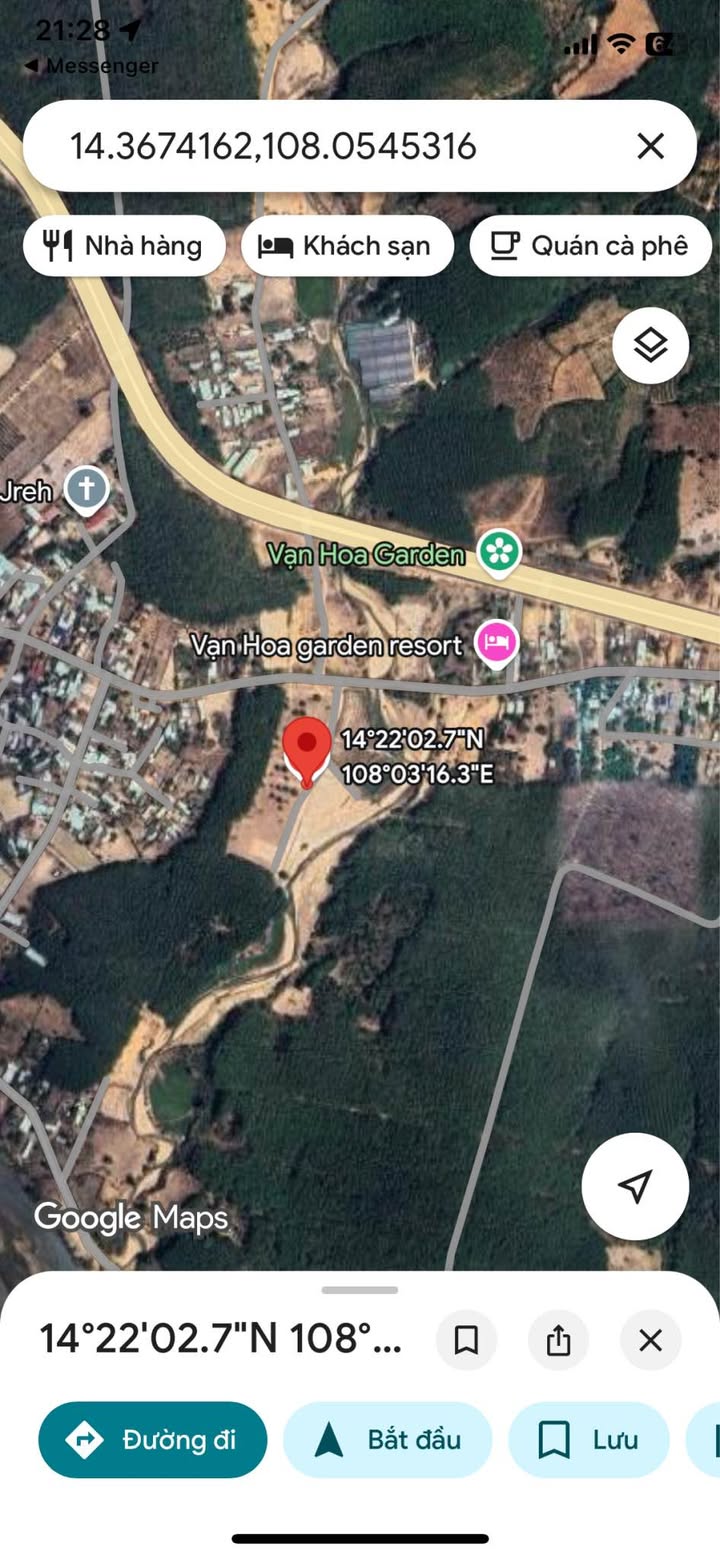
Task: Clear the search with the X icon
Action: [650, 147]
